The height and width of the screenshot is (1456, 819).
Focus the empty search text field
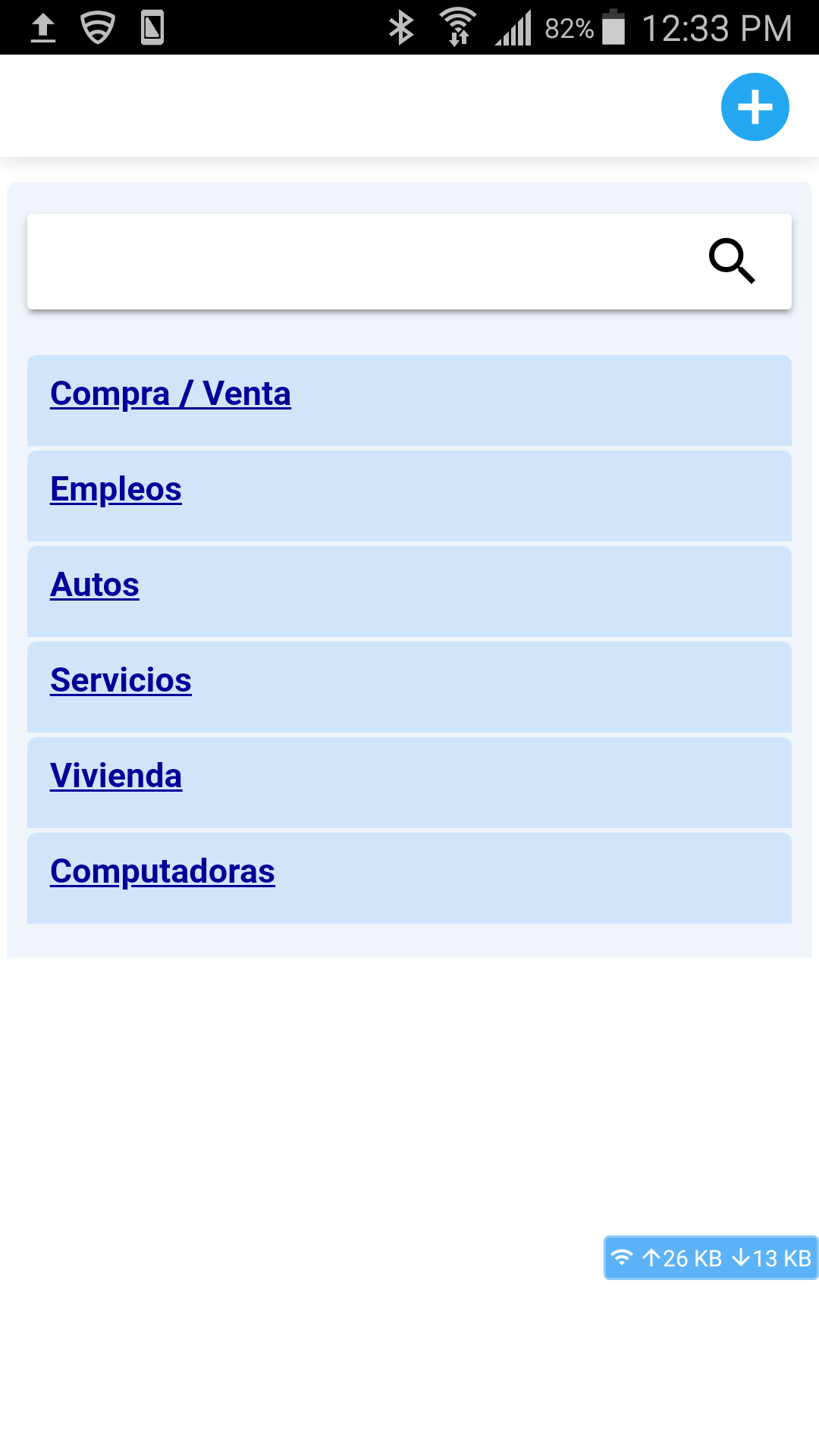pos(364,262)
